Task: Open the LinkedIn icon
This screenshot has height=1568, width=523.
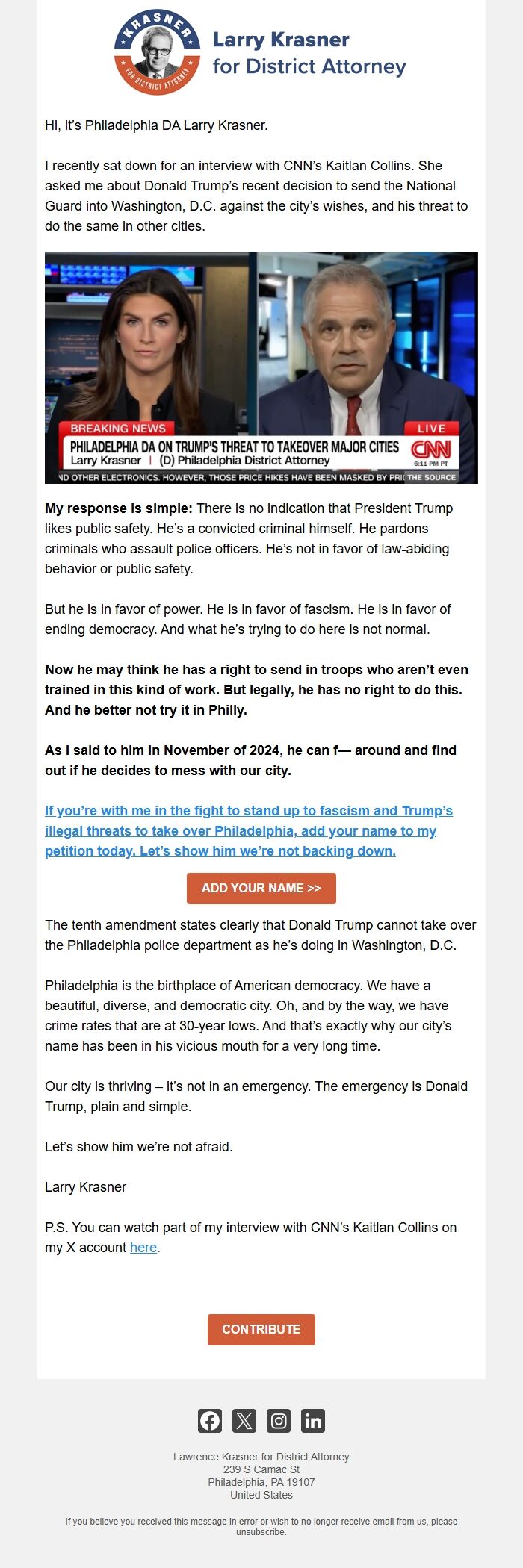Action: pyautogui.click(x=313, y=1420)
